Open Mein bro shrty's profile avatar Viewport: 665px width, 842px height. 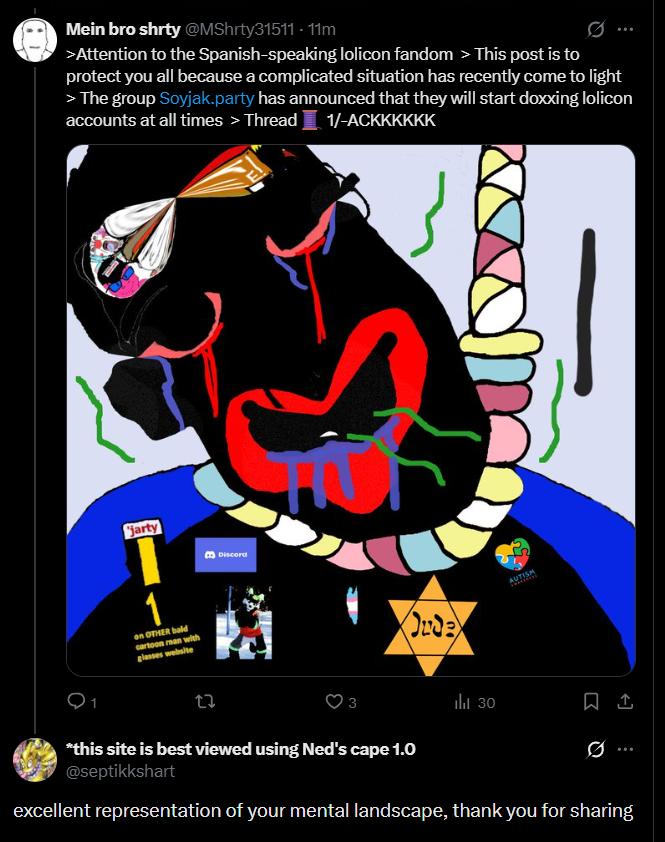(x=34, y=38)
